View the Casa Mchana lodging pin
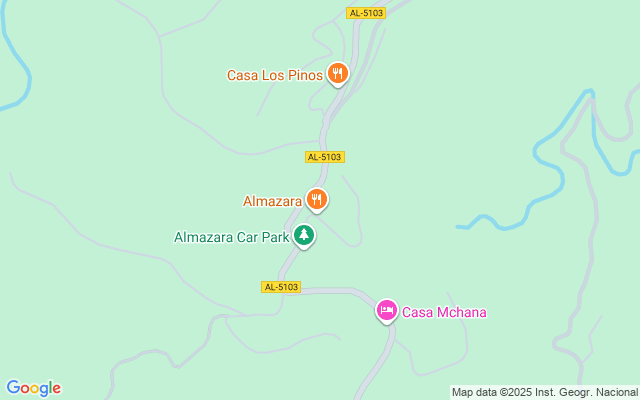Image resolution: width=640 pixels, height=400 pixels. tap(386, 310)
